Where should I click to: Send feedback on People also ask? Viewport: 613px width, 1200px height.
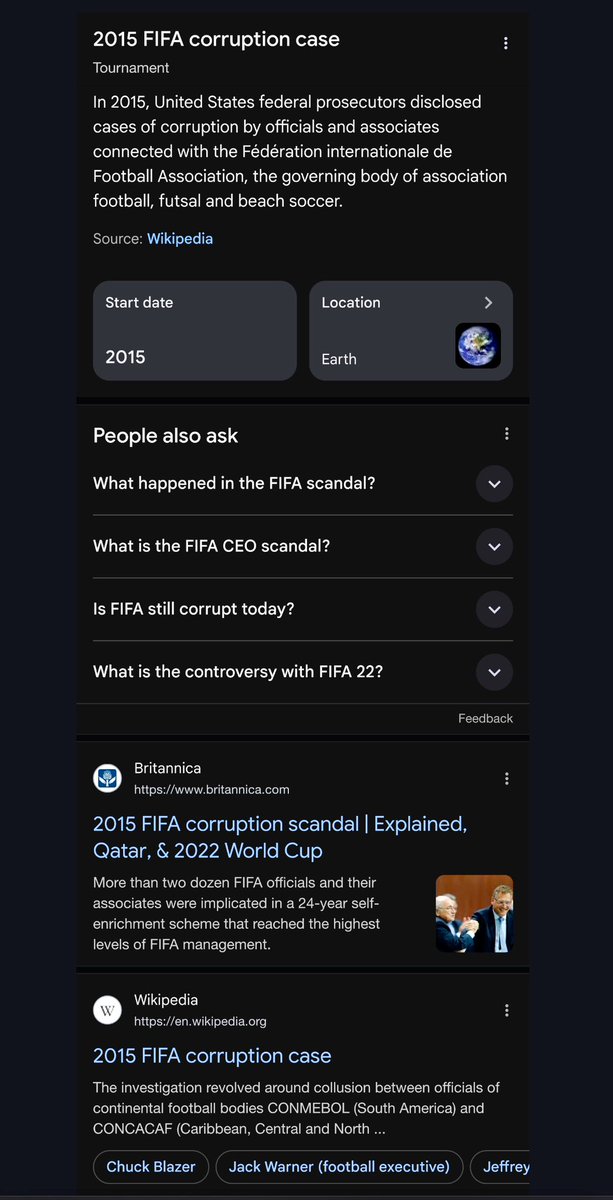coord(485,719)
